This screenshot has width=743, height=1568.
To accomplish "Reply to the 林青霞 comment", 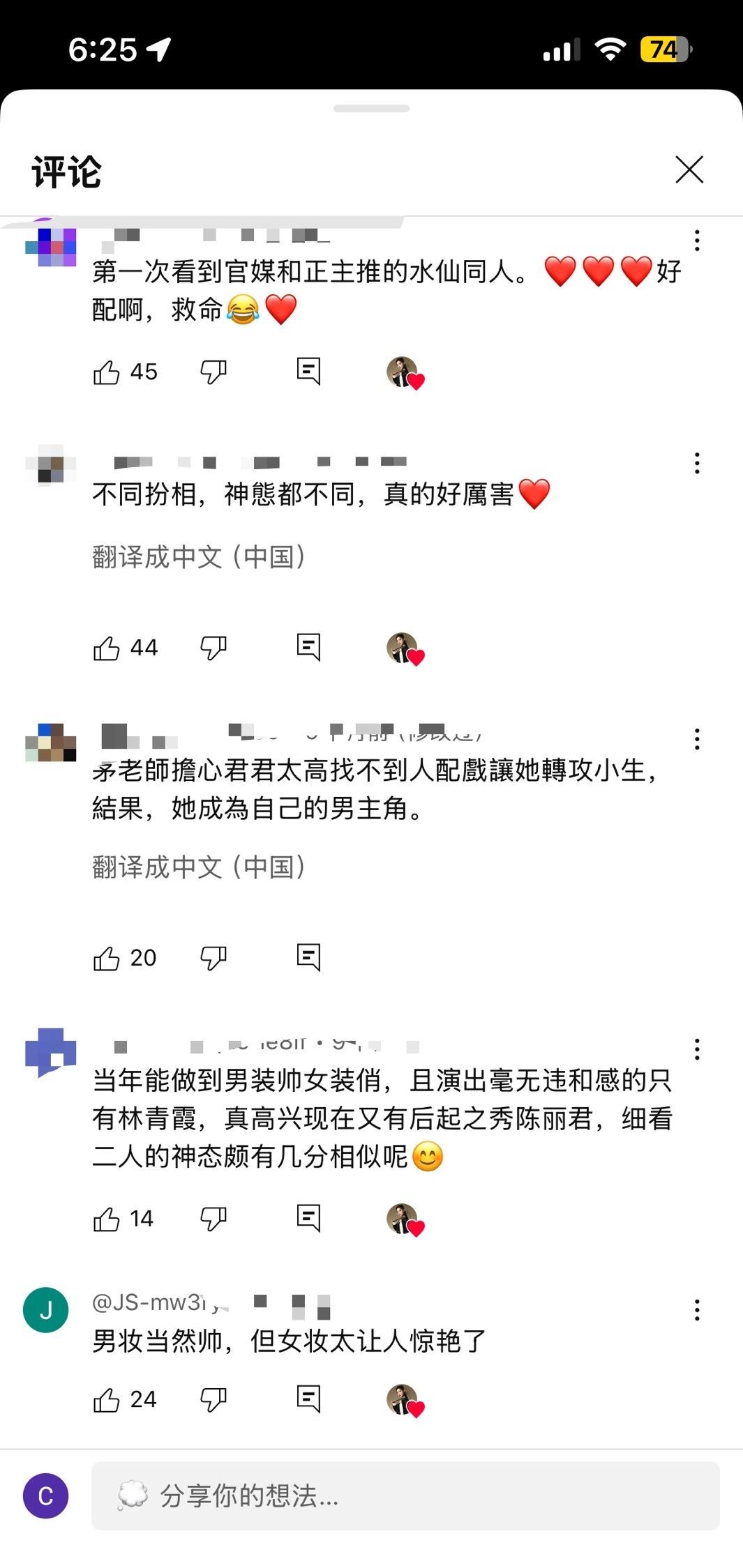I will click(x=308, y=1218).
